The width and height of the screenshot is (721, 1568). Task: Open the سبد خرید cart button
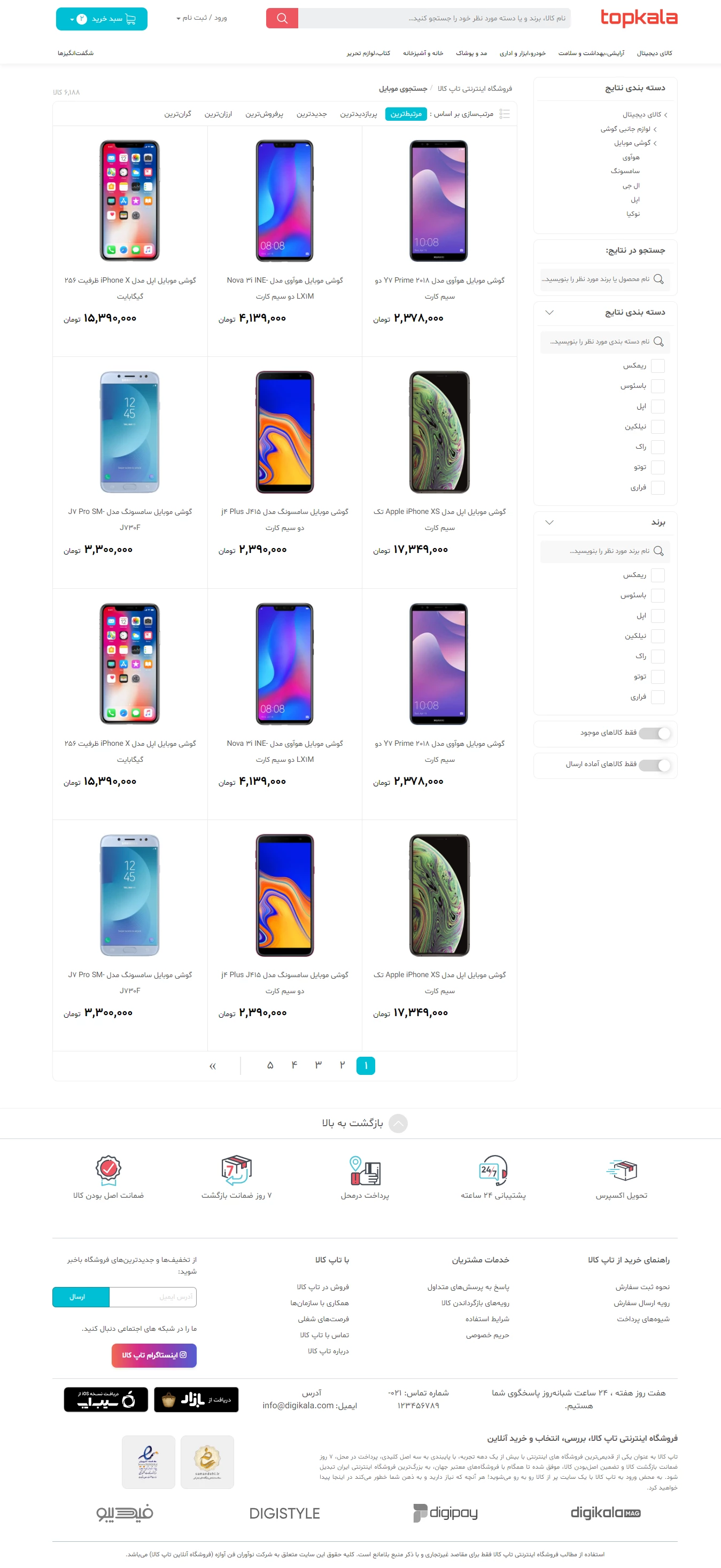102,19
